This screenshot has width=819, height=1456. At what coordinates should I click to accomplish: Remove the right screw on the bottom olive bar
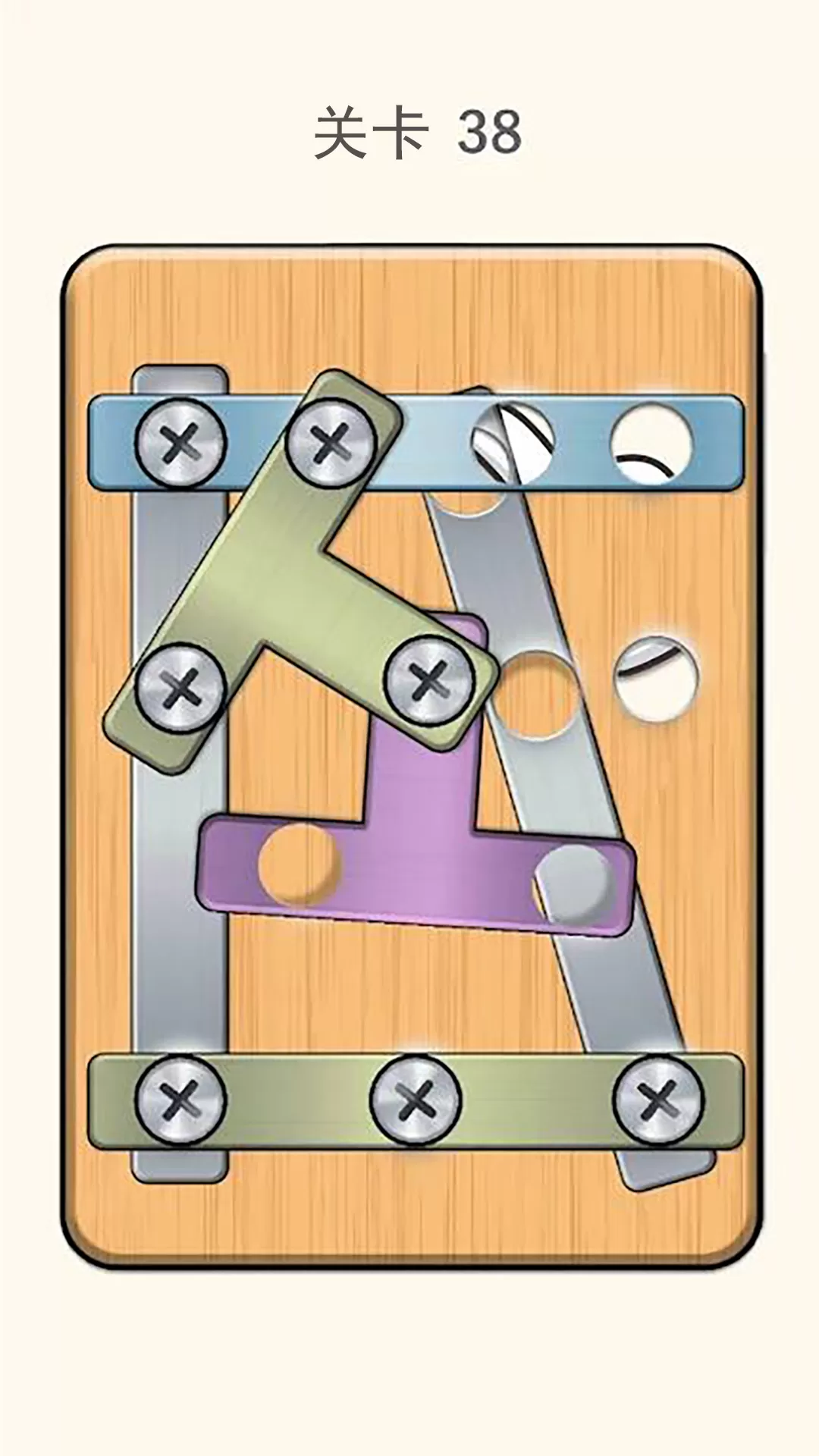pyautogui.click(x=657, y=1100)
